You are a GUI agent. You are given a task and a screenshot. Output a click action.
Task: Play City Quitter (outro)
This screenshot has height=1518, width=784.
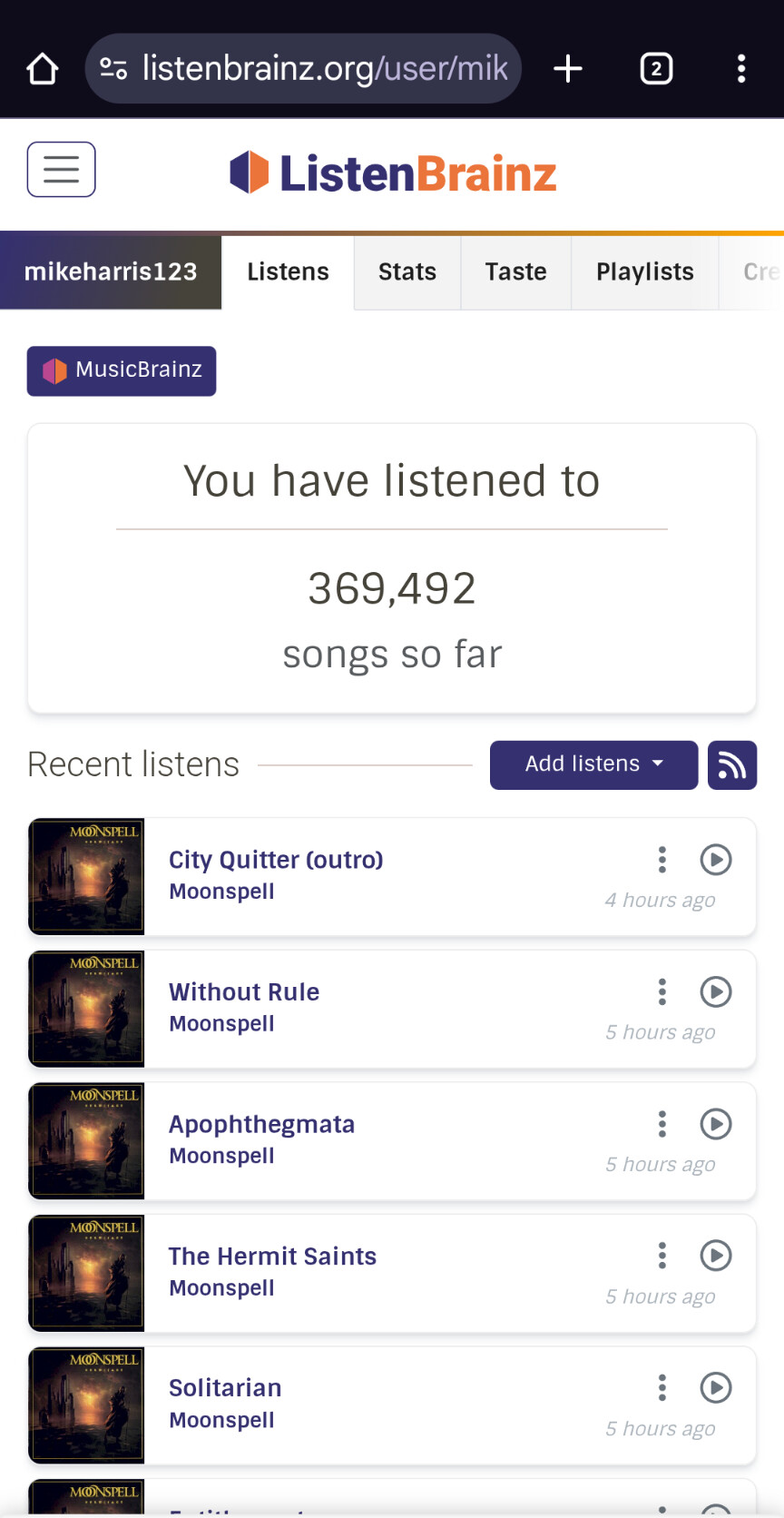[716, 859]
